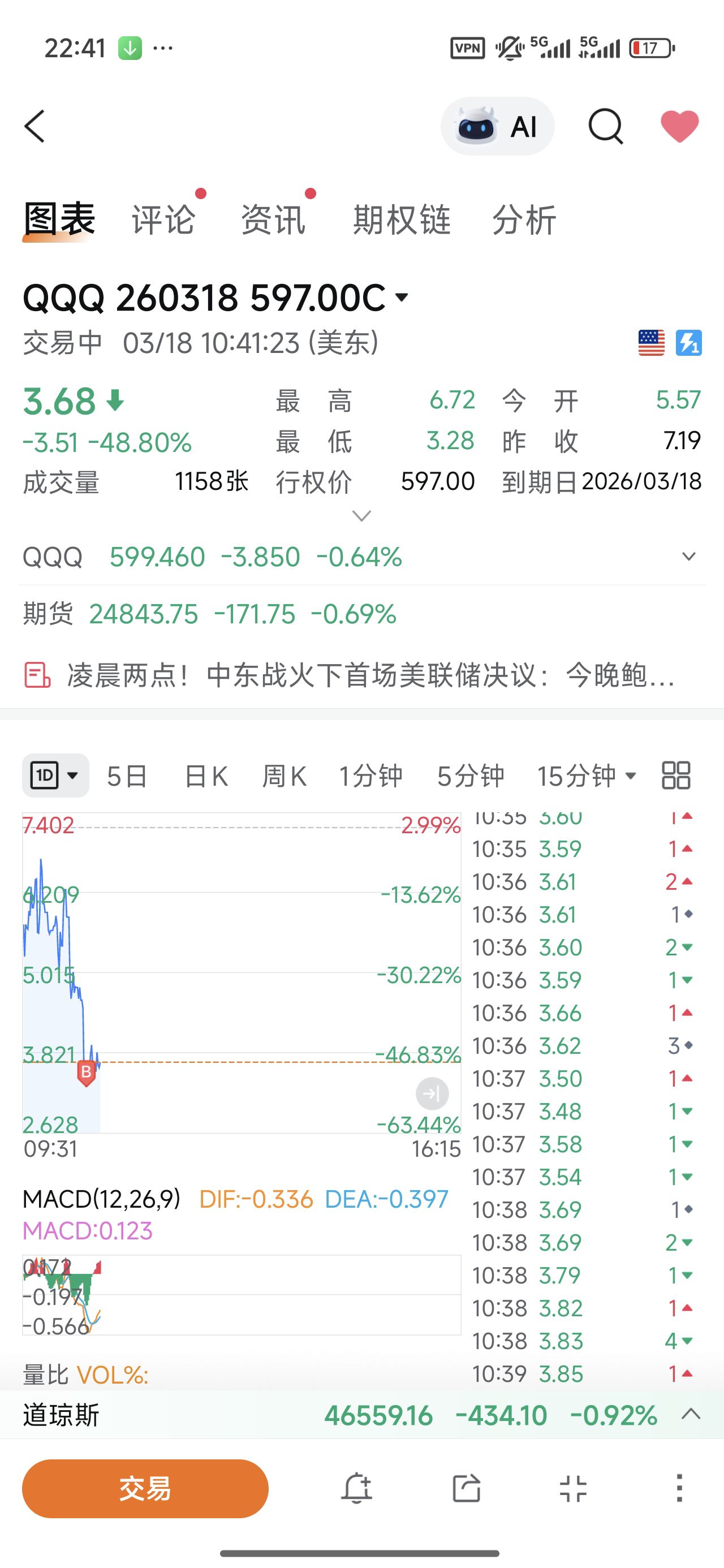
Task: Expand the QQQ underlying quote row
Action: pos(688,557)
